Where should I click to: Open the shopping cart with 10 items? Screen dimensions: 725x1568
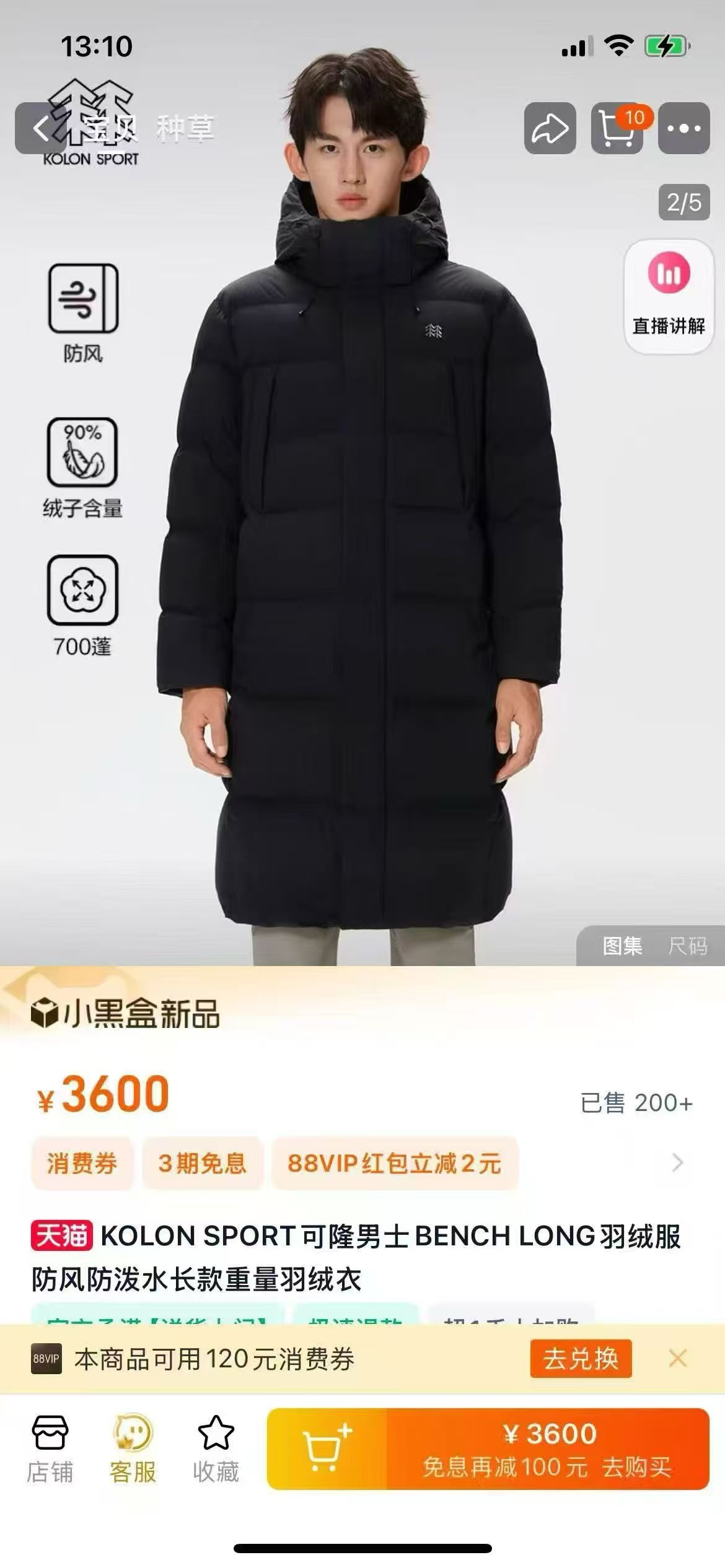tap(616, 129)
